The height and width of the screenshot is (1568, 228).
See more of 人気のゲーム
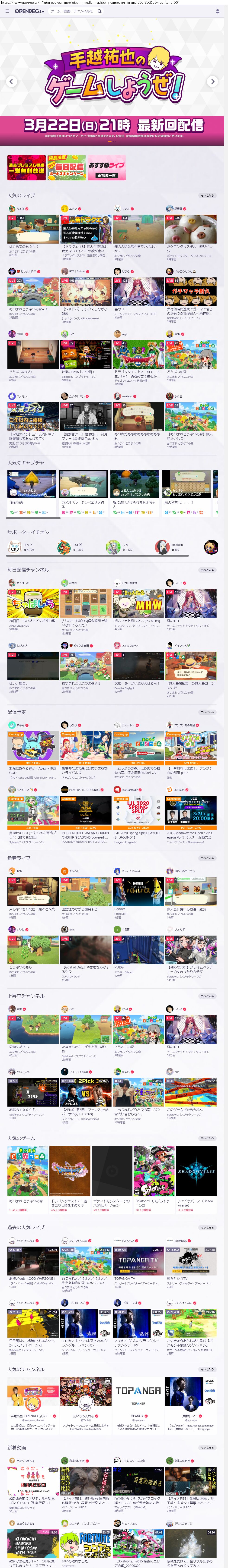(x=207, y=1138)
